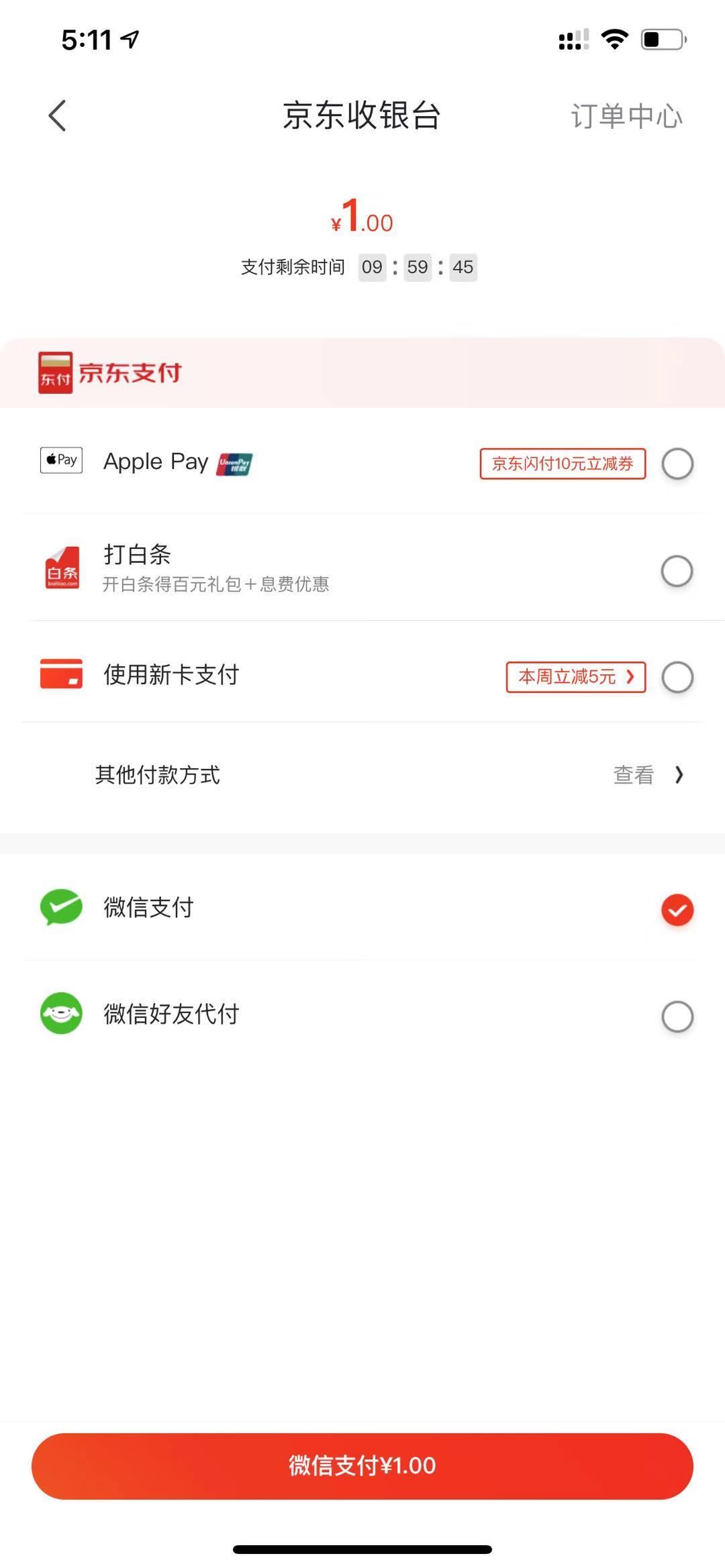This screenshot has width=725, height=1568.
Task: View 其他付款方式 other payment methods
Action: click(648, 775)
